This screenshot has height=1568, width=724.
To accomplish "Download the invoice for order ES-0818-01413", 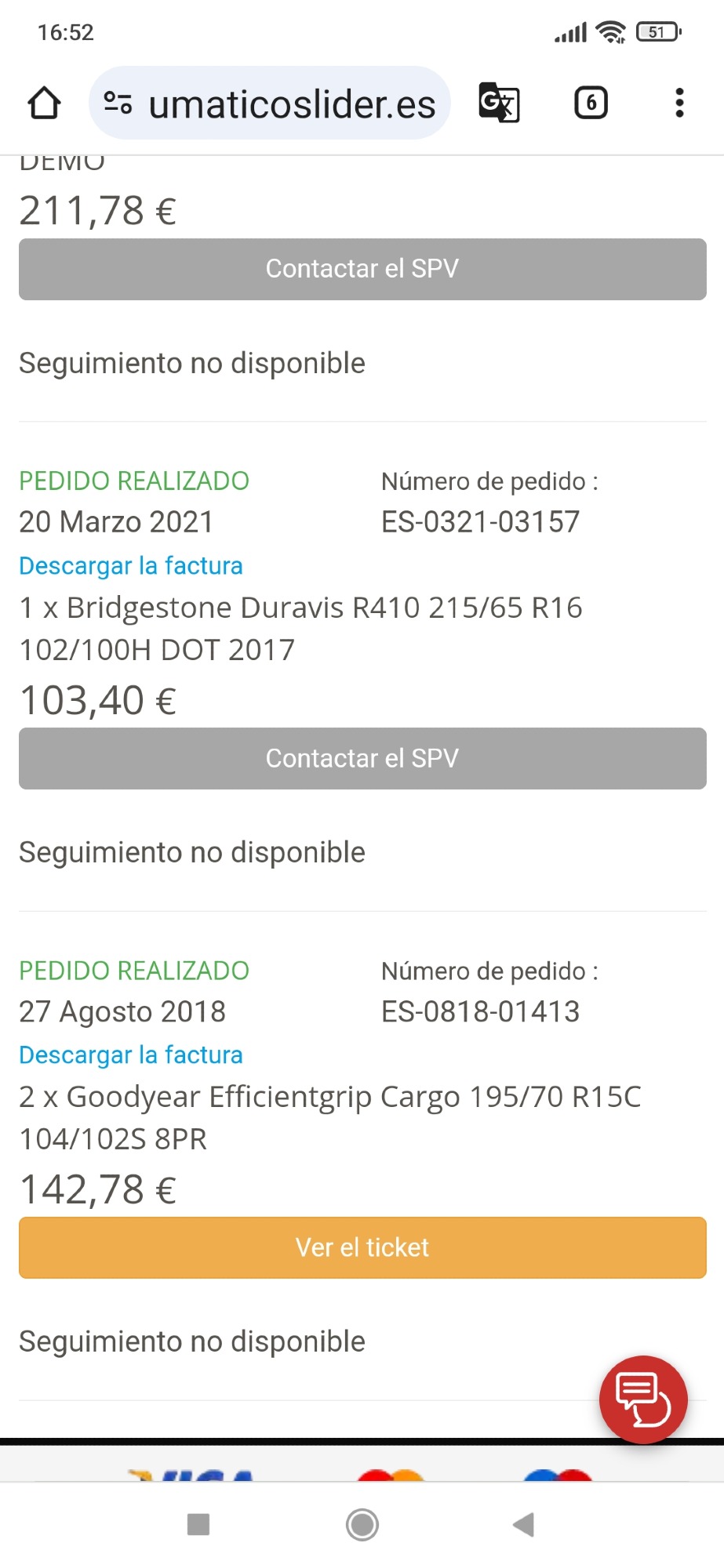I will coord(131,1054).
